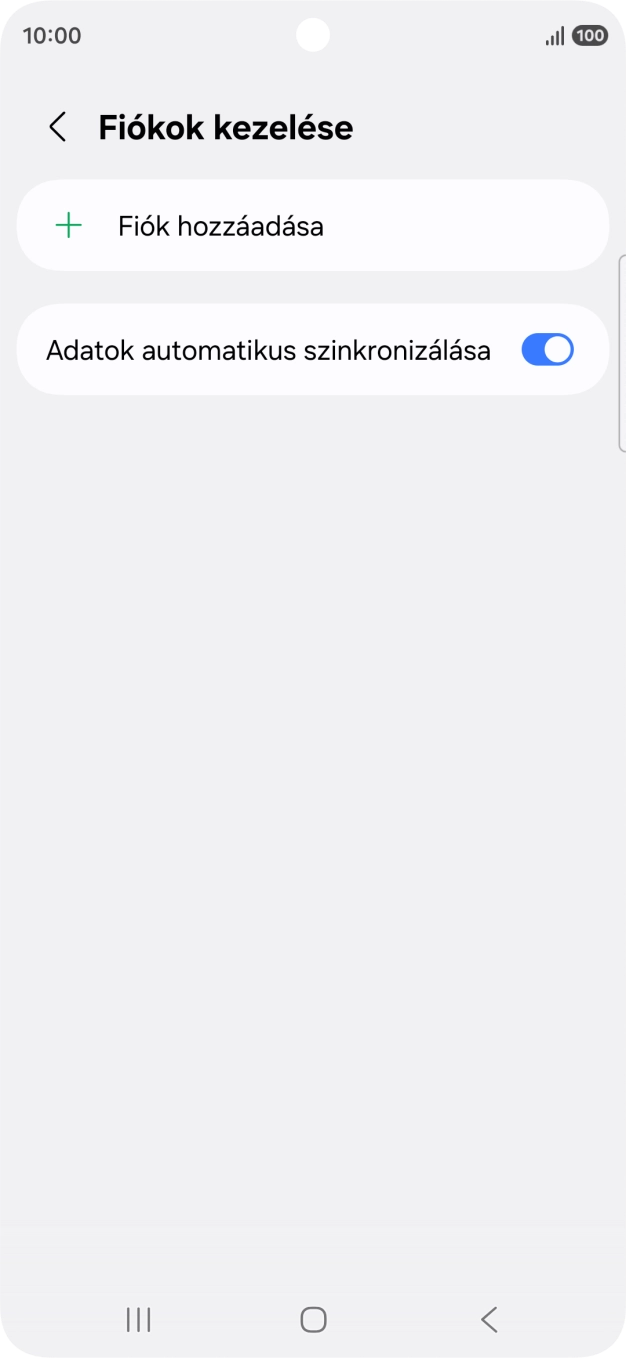
Task: Open Fiók hozzáadása to add an account
Action: click(x=220, y=226)
